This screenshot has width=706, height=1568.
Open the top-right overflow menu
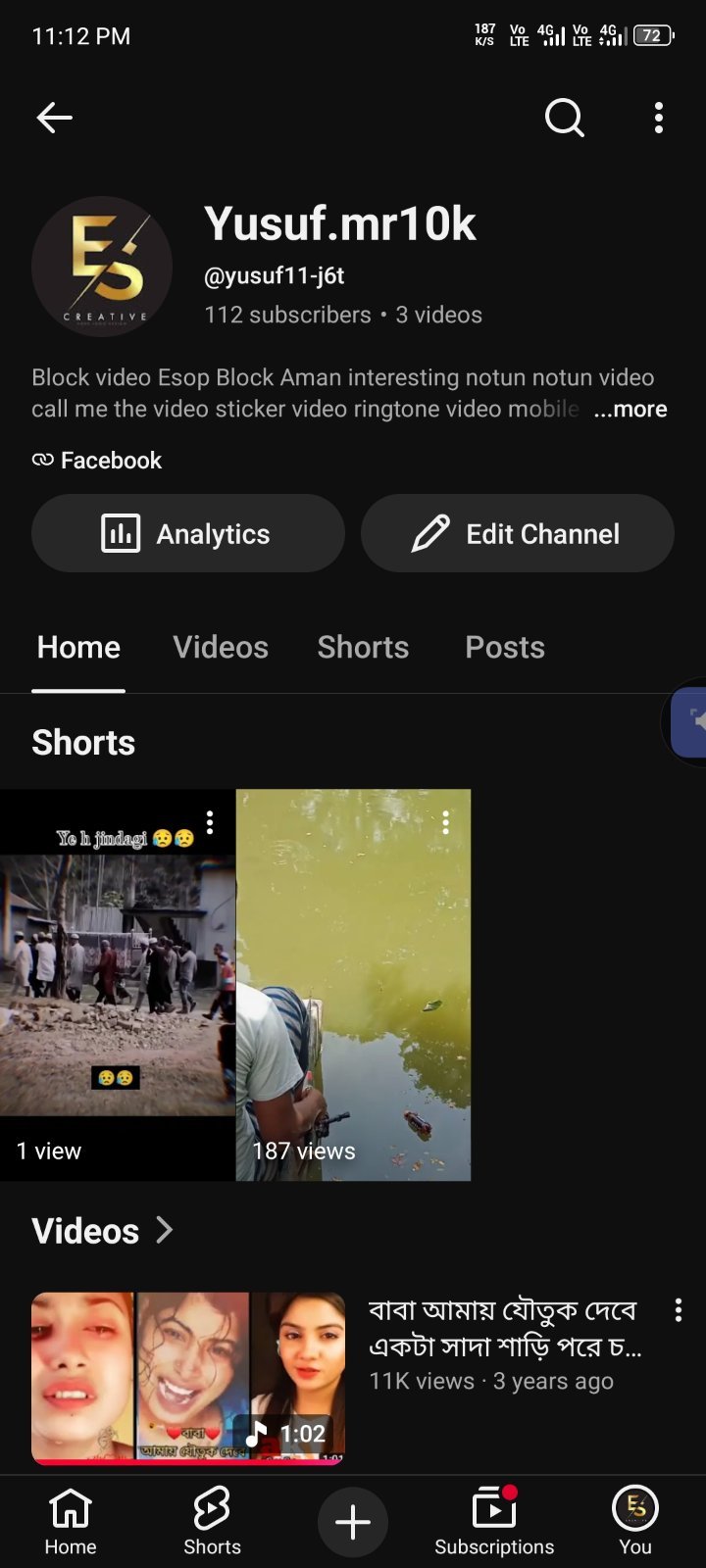[659, 118]
